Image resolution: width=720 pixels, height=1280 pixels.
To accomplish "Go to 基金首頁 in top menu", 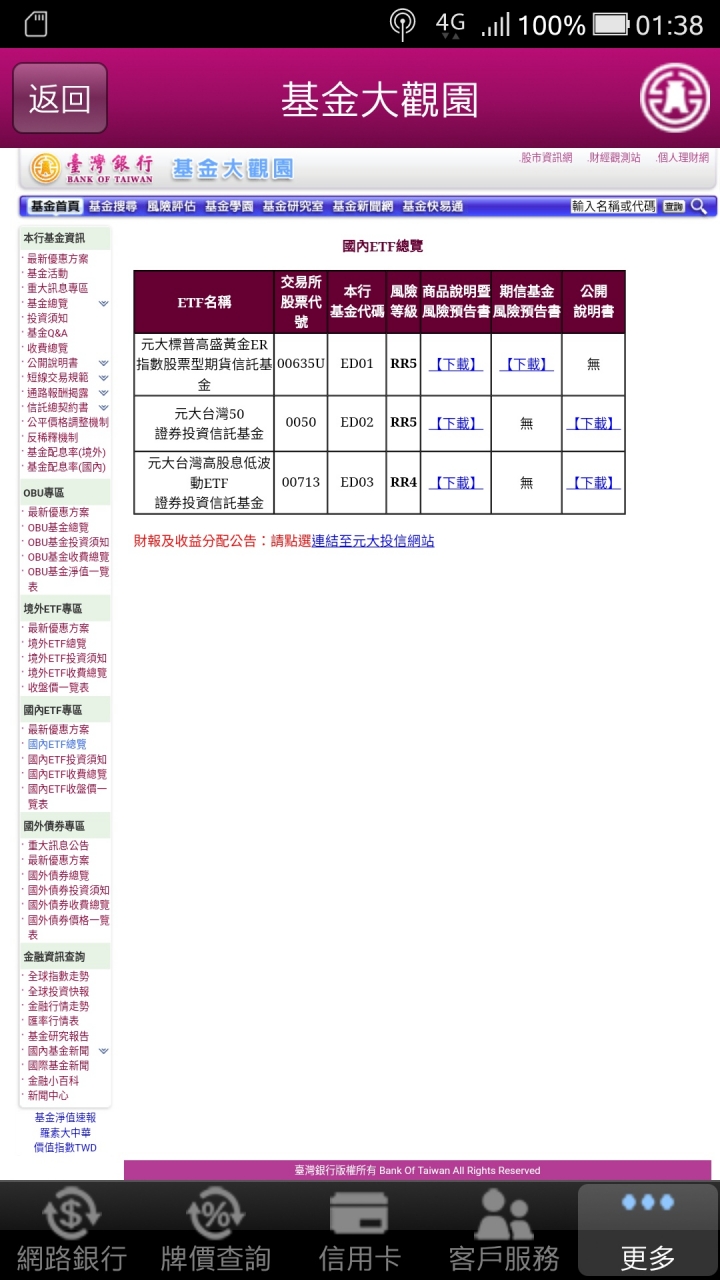I will tap(54, 206).
